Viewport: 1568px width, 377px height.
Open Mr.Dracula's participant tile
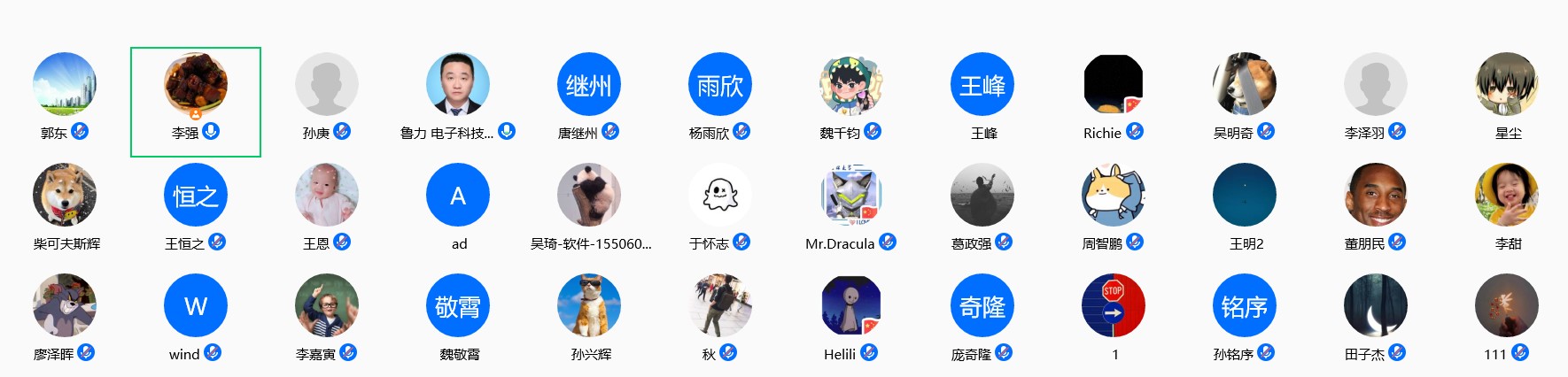point(851,196)
